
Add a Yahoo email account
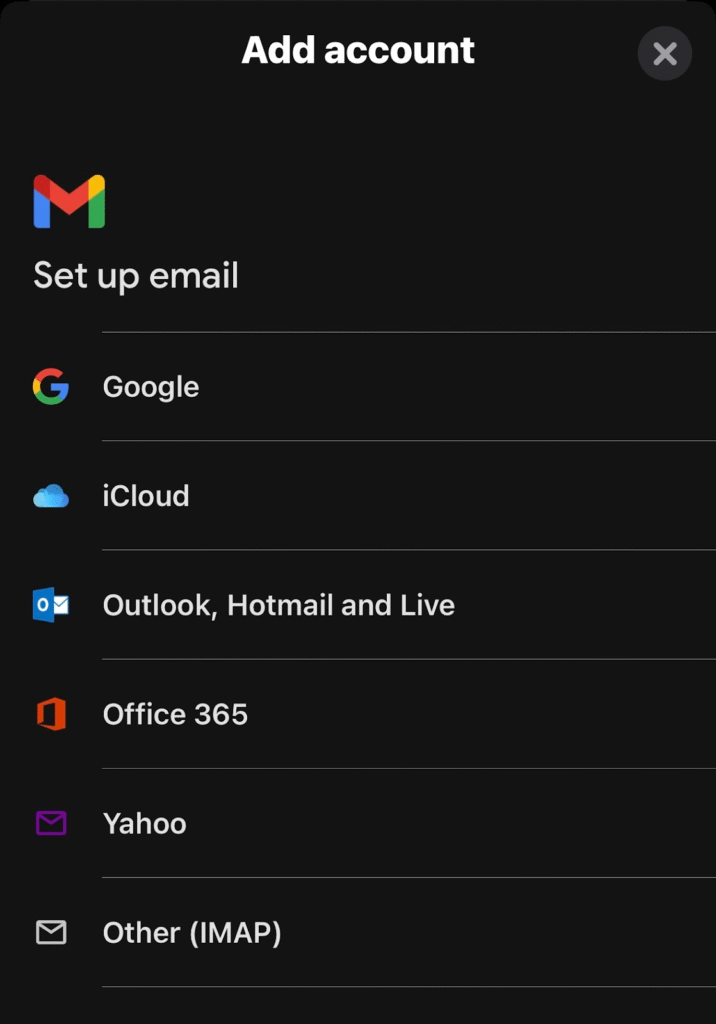[x=145, y=823]
